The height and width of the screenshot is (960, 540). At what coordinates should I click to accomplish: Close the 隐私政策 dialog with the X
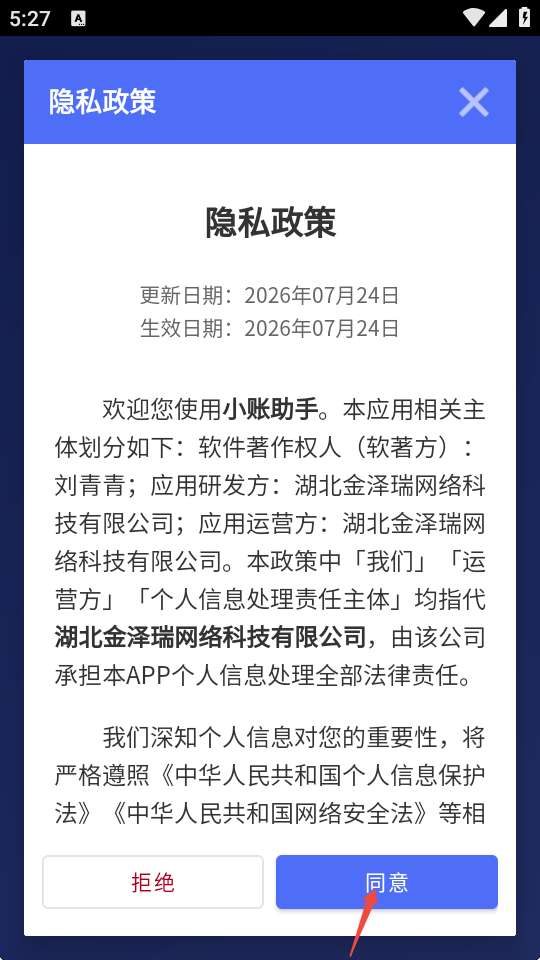point(473,102)
